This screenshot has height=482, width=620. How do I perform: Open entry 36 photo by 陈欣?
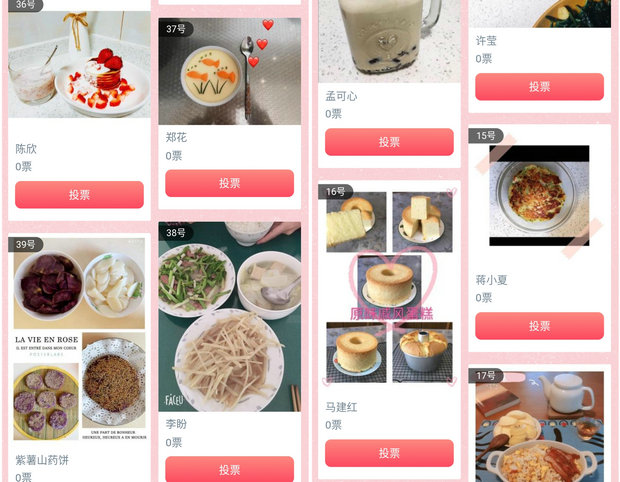(79, 65)
